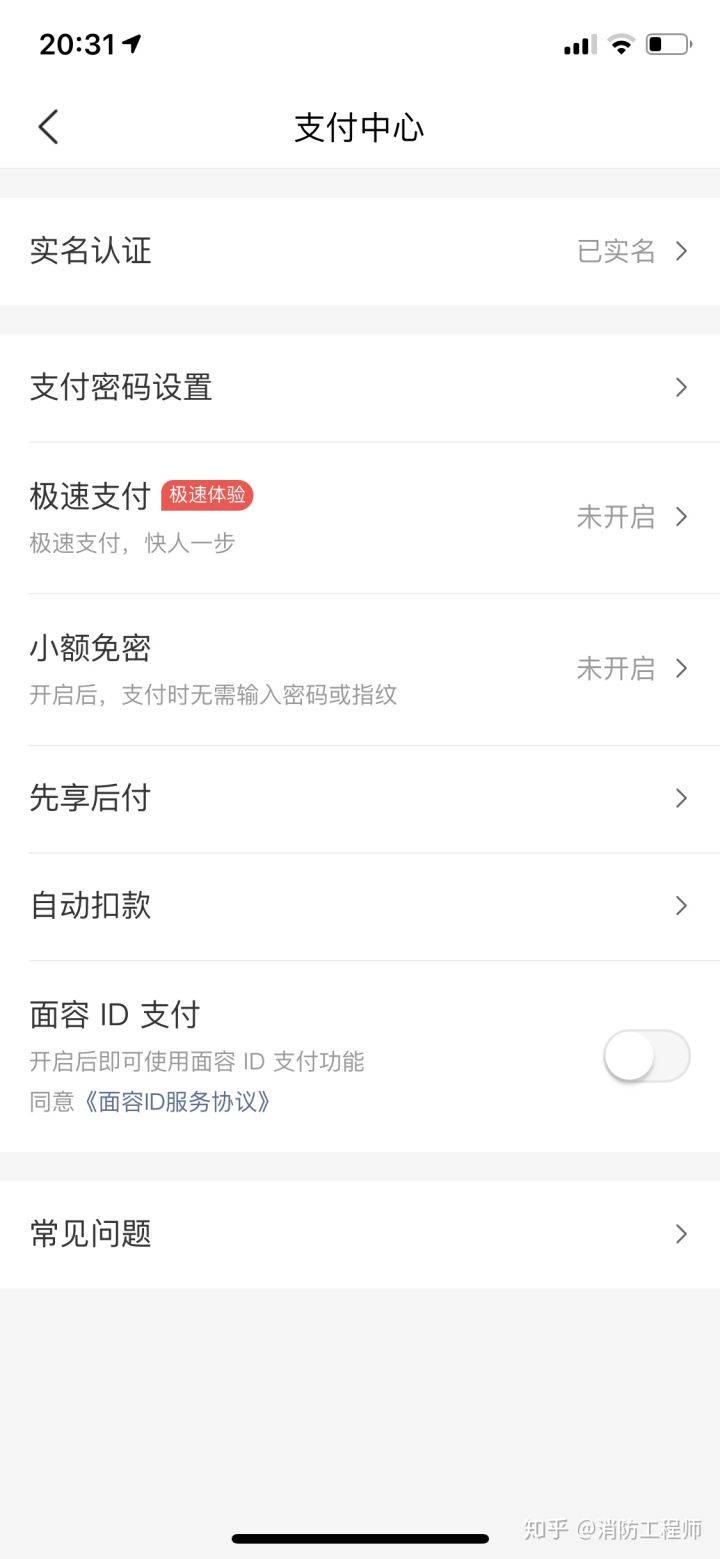Open the 面容ID服务协议 agreement link
This screenshot has height=1559, width=720.
pyautogui.click(x=178, y=1102)
